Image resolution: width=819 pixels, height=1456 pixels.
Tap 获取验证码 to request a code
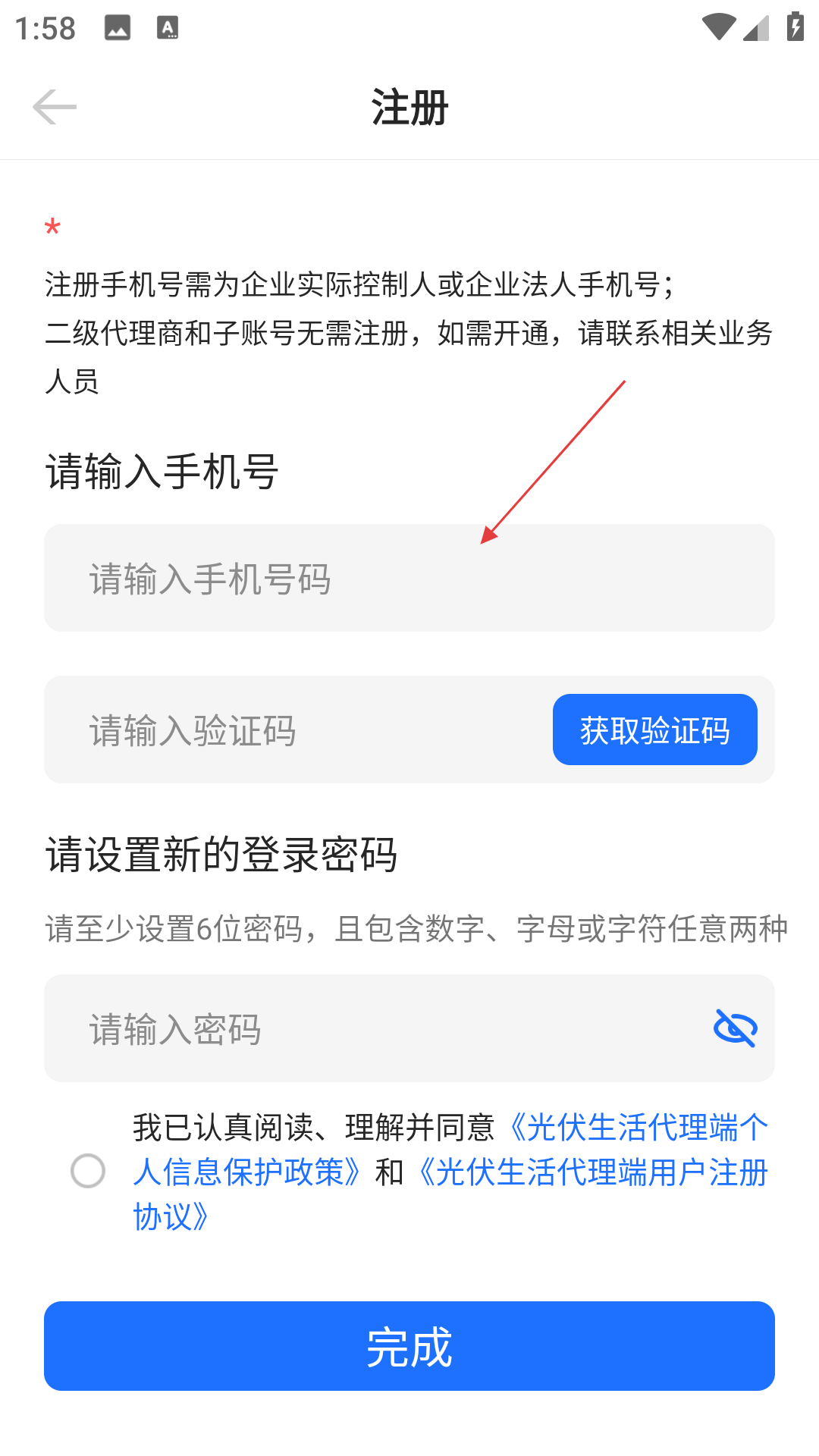click(x=654, y=730)
